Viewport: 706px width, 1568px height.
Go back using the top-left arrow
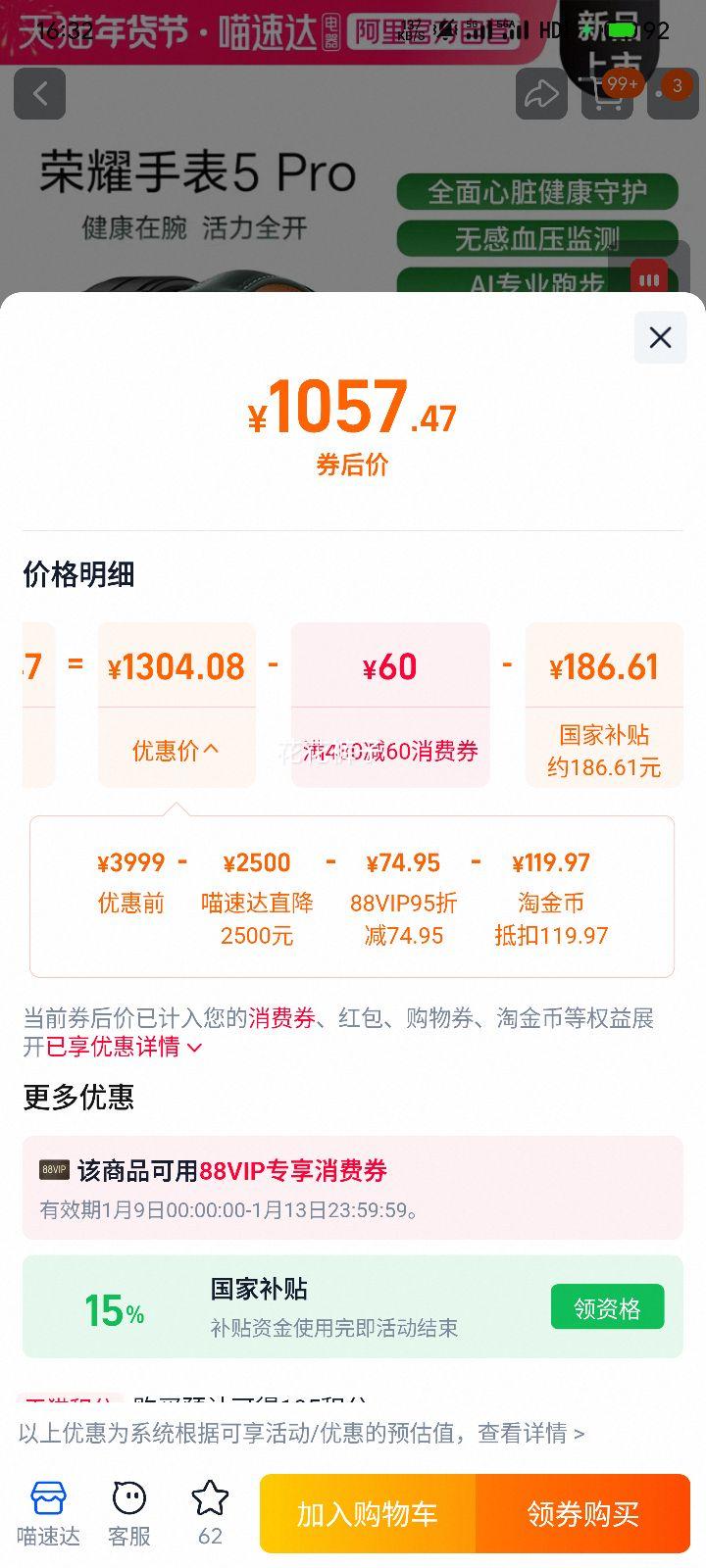pos(39,94)
